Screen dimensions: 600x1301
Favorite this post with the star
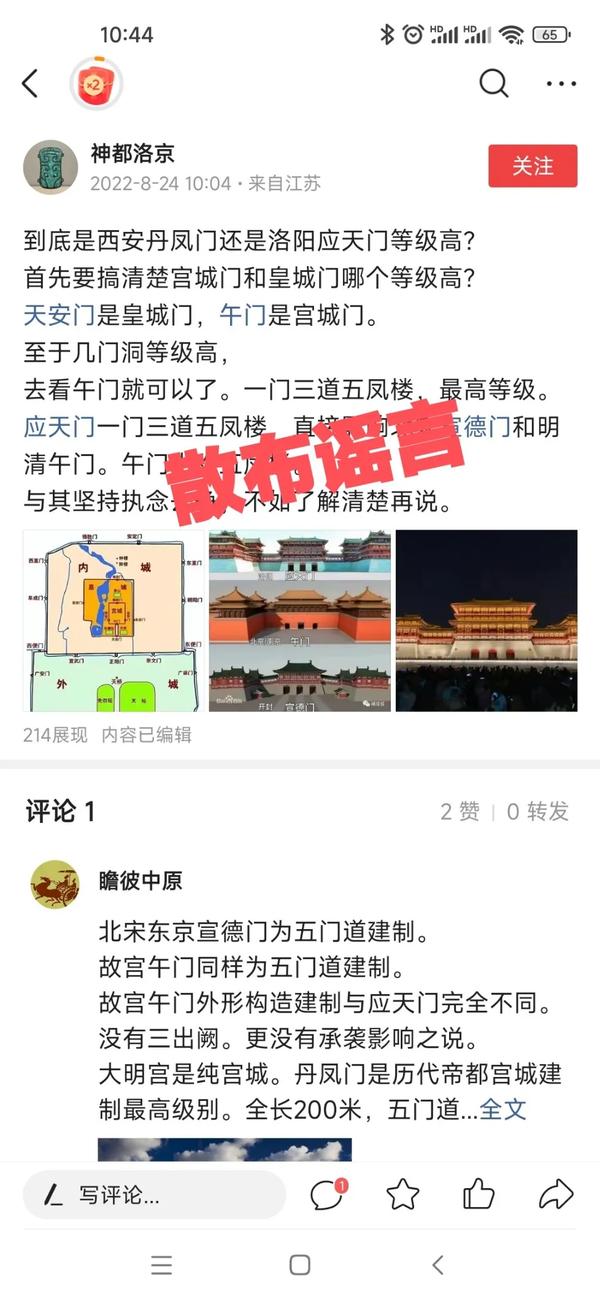tap(403, 1194)
